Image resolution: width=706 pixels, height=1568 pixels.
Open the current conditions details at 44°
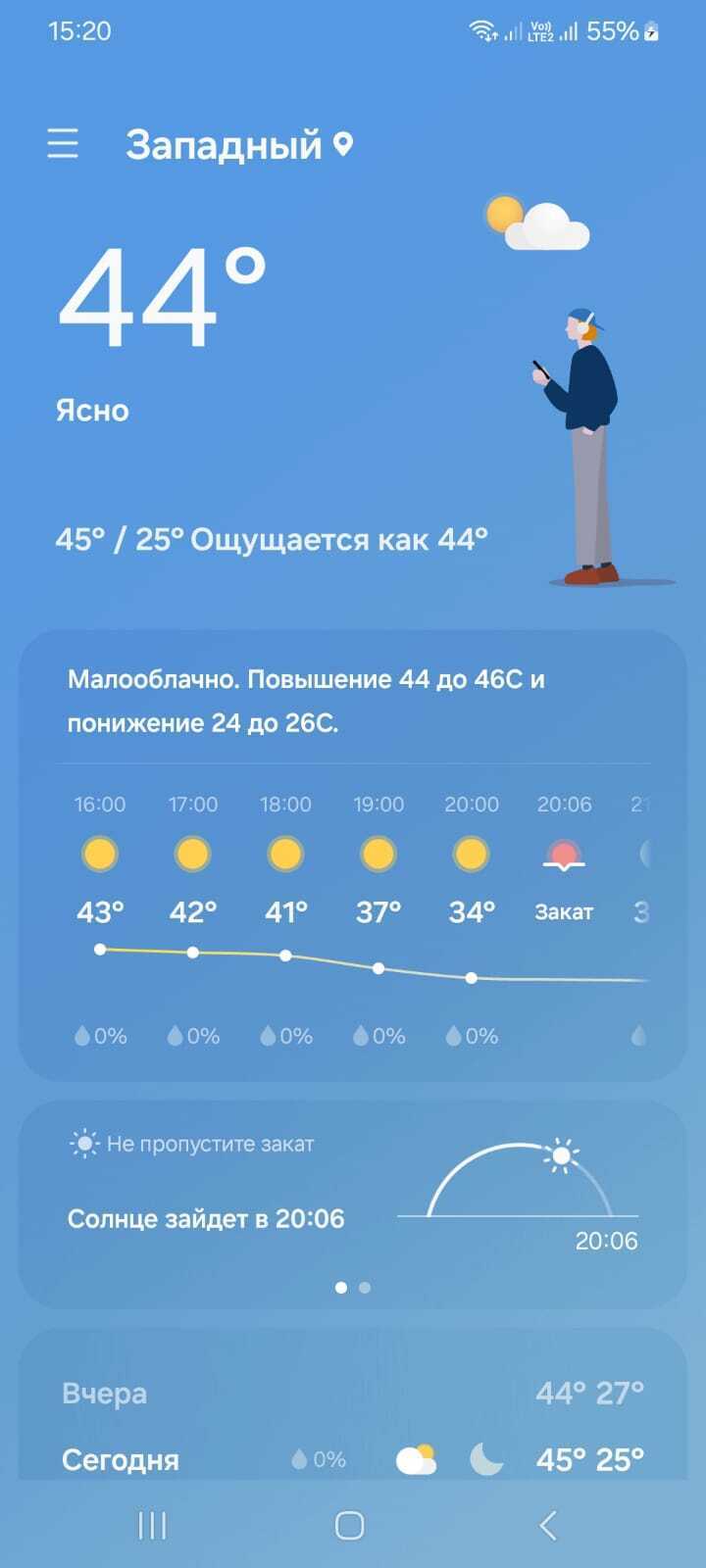162,298
